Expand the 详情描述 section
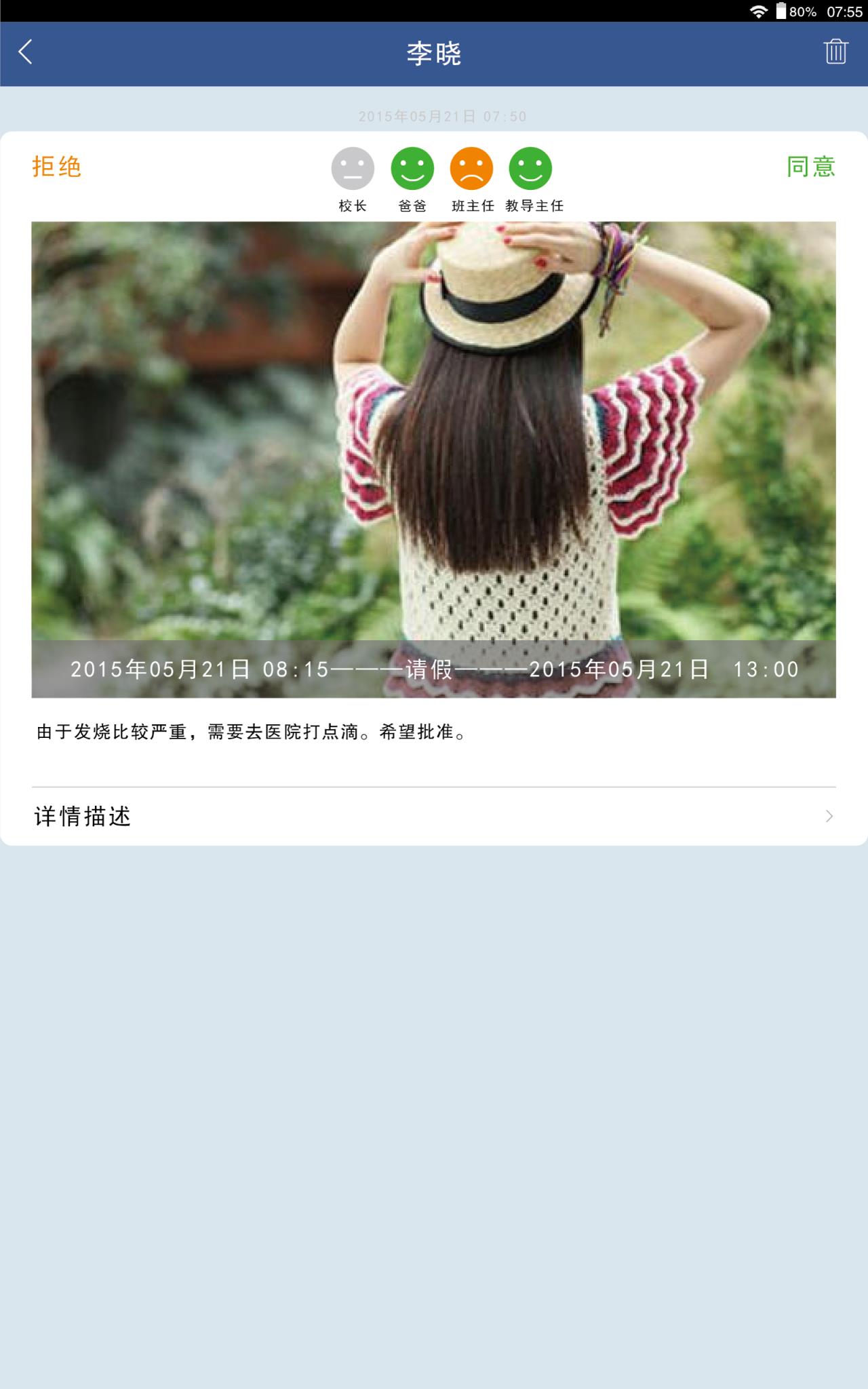The image size is (868, 1389). coord(83,818)
